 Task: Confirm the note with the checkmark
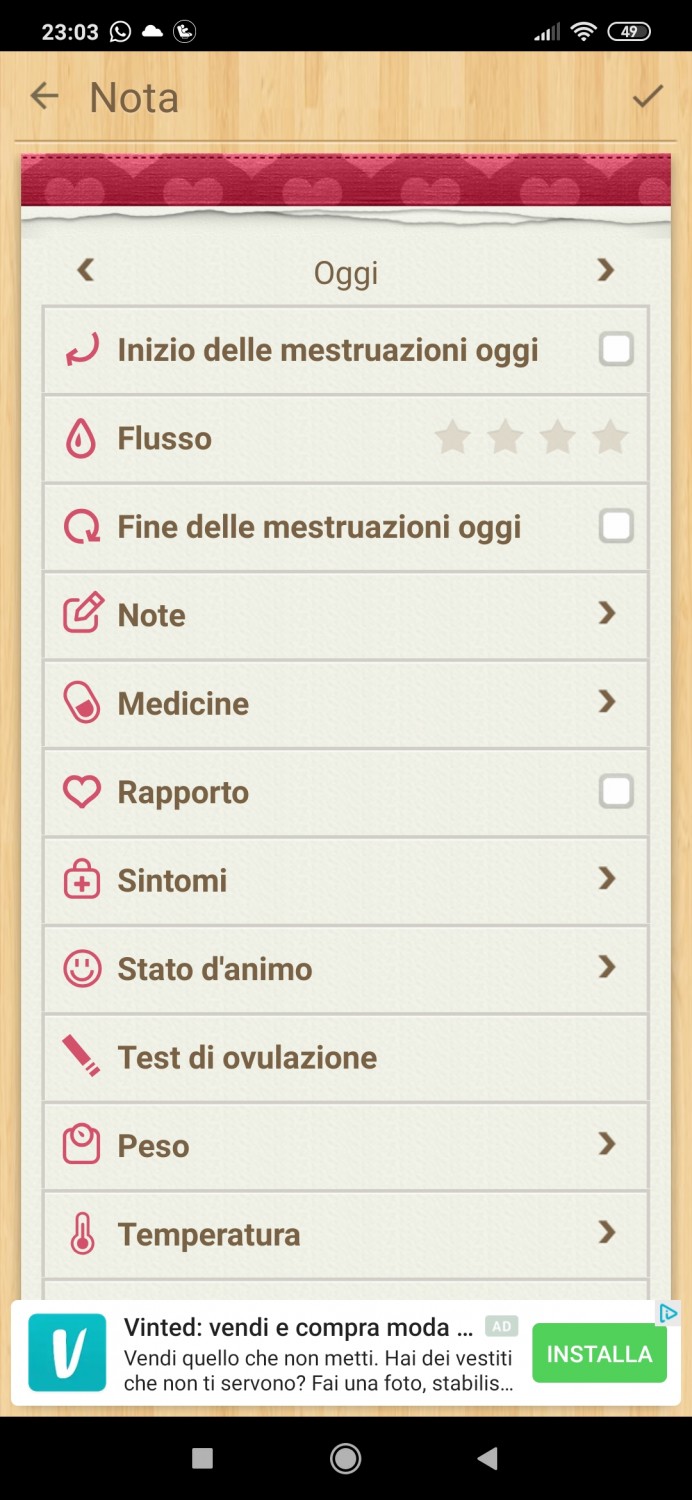648,97
